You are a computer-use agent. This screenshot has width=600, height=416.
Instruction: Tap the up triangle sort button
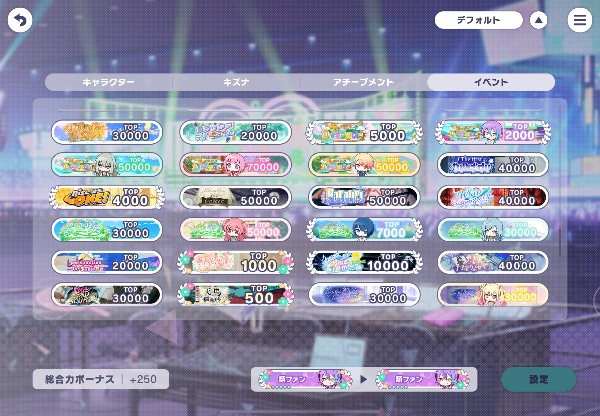pyautogui.click(x=538, y=20)
